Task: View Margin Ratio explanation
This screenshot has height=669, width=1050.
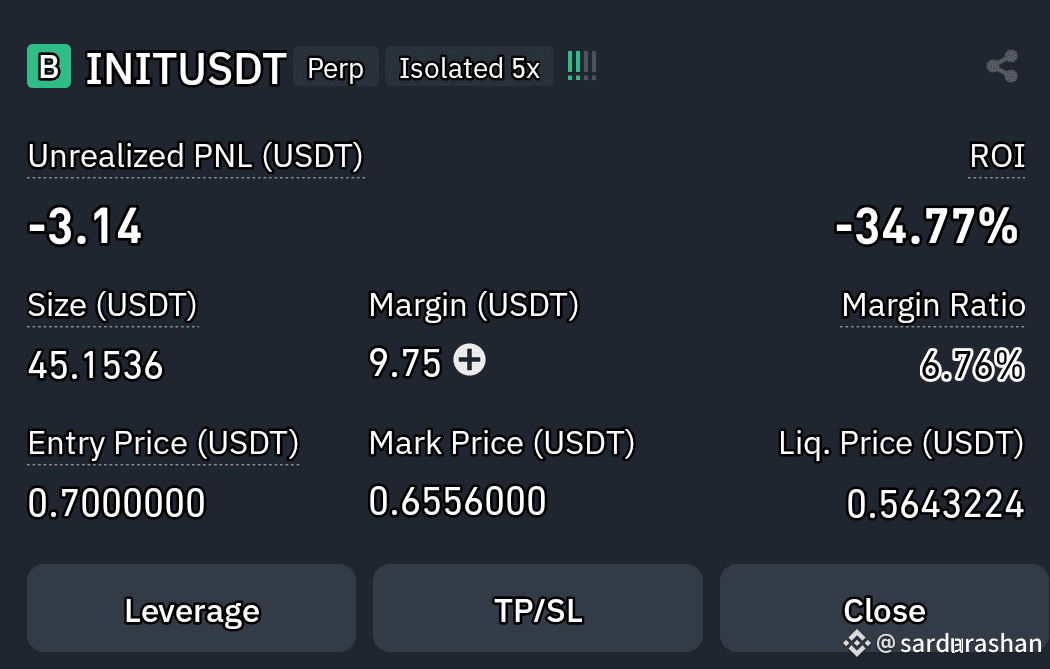Action: [933, 305]
